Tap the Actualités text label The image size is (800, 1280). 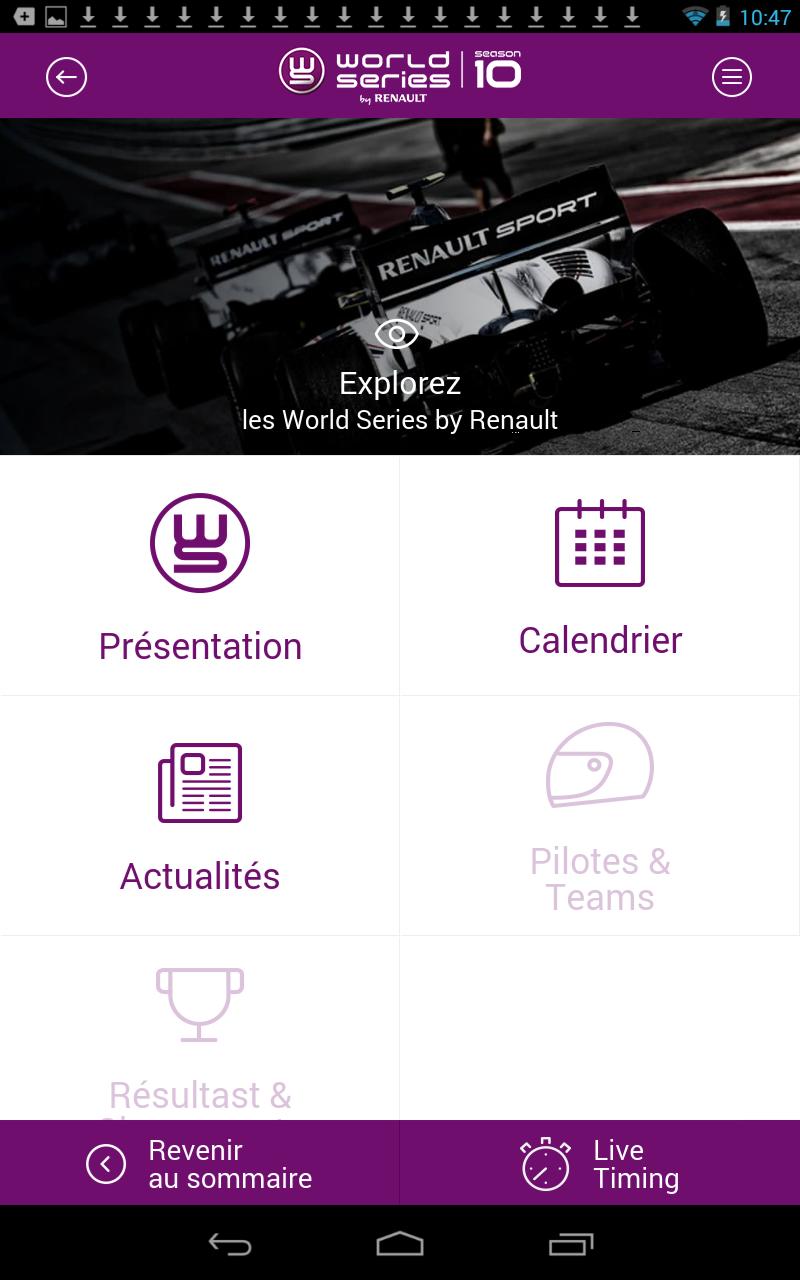tap(200, 876)
